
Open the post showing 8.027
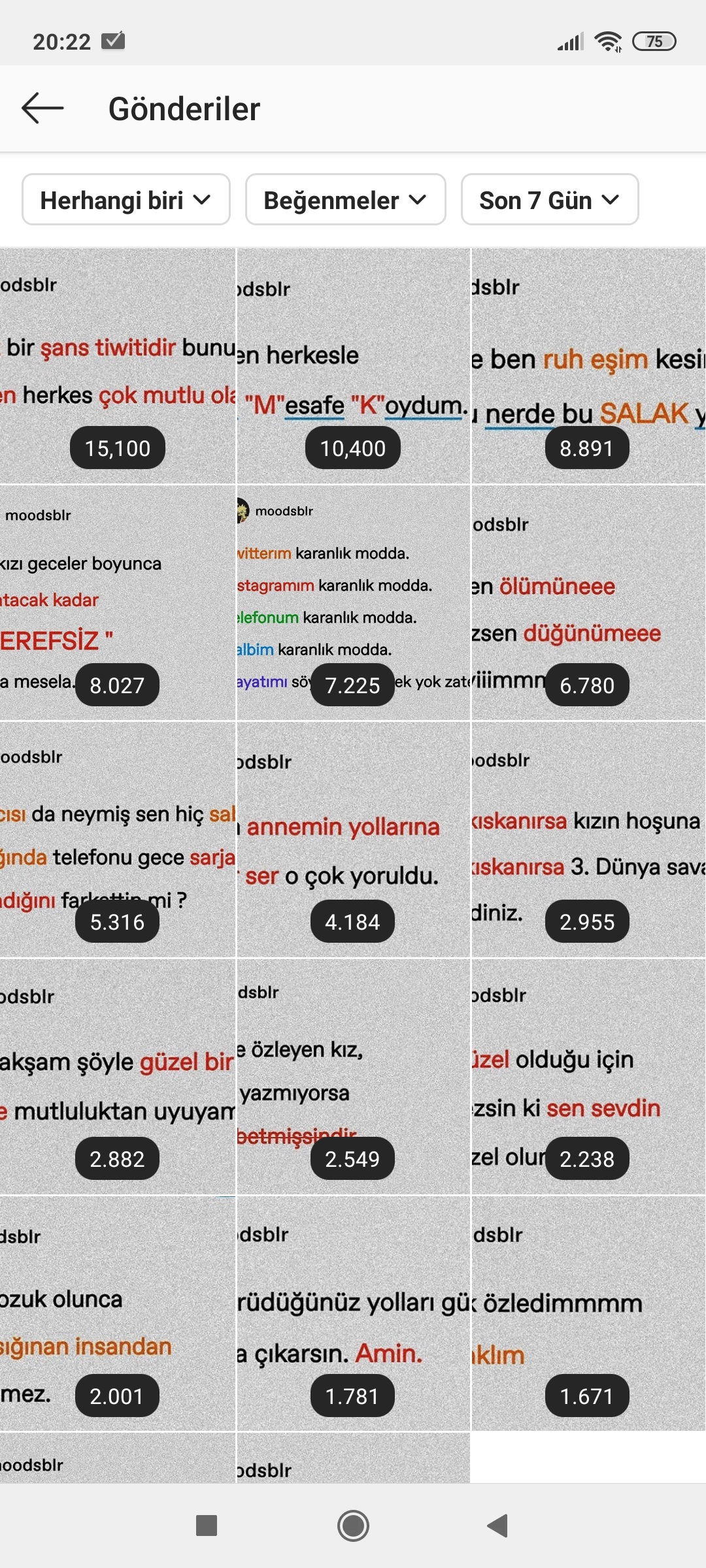117,603
